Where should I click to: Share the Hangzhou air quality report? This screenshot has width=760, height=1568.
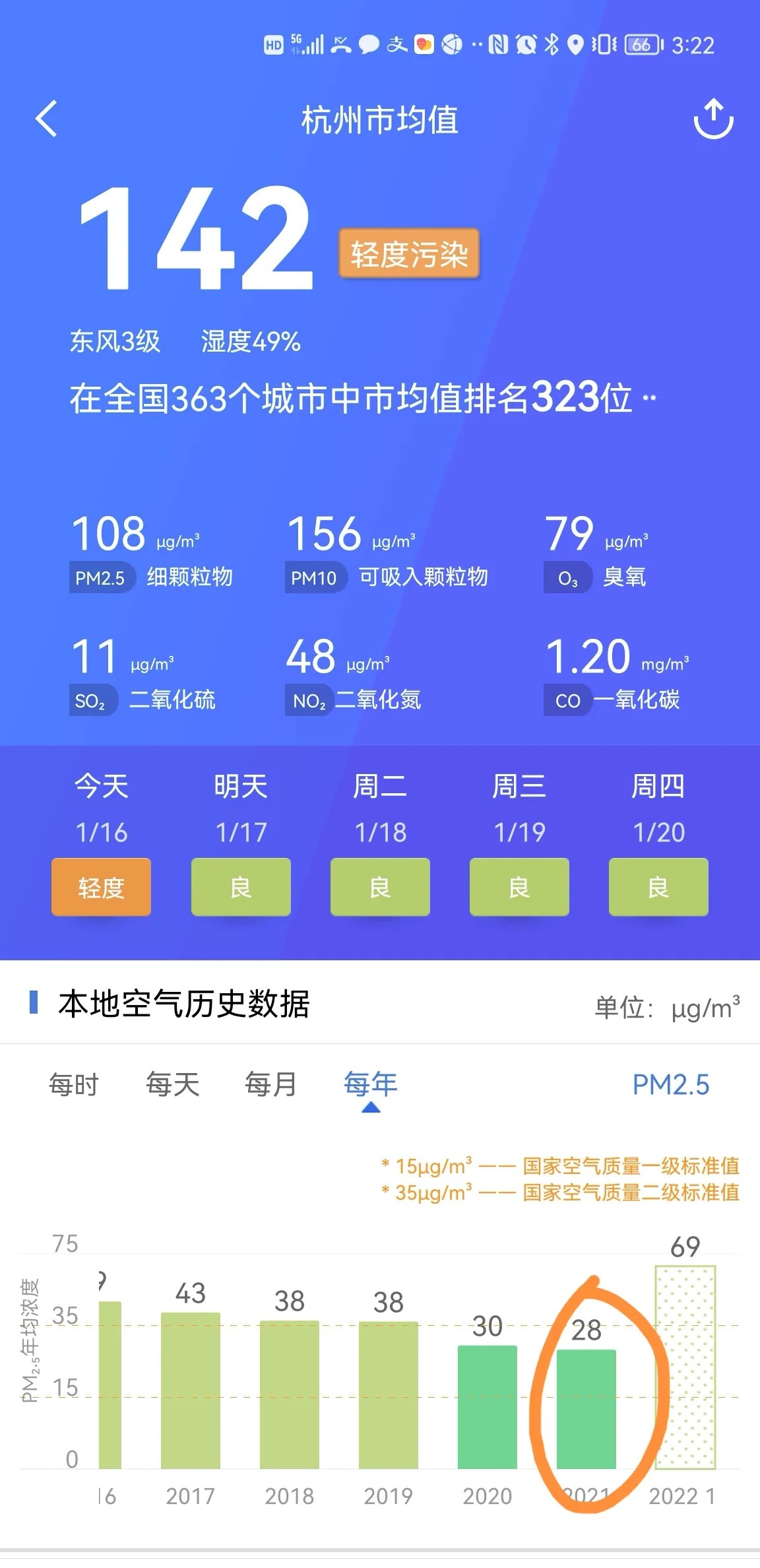[x=713, y=119]
